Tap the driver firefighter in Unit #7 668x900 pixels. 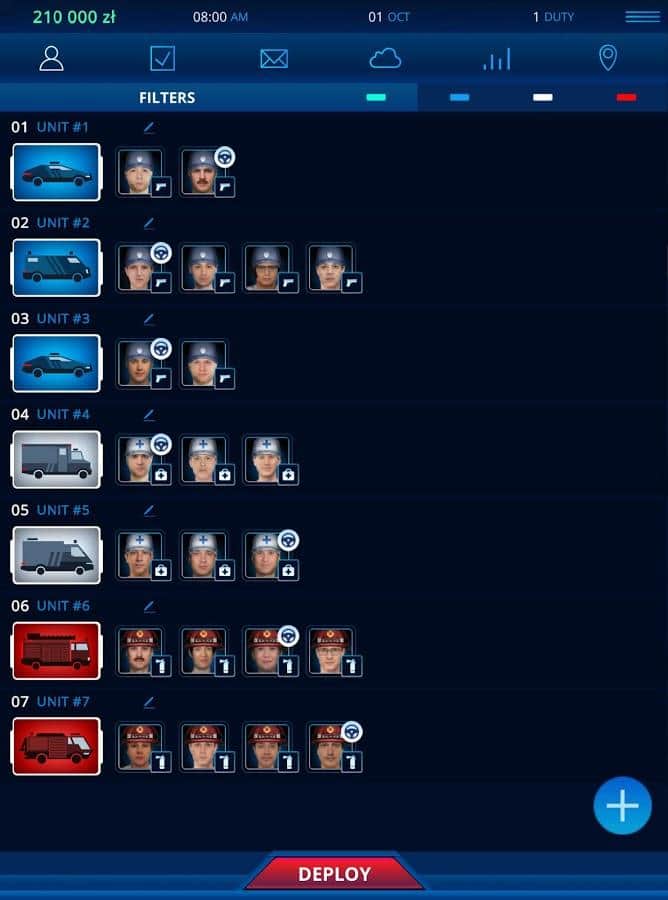[328, 747]
